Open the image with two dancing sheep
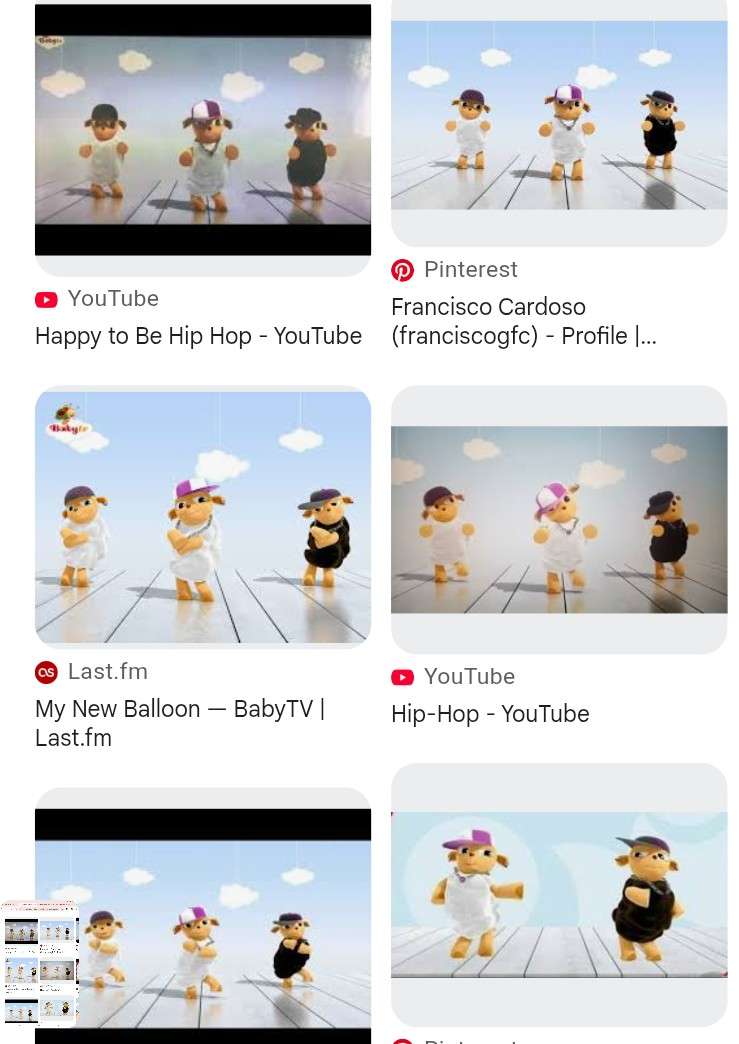Viewport: 739px width, 1044px height. 559,893
